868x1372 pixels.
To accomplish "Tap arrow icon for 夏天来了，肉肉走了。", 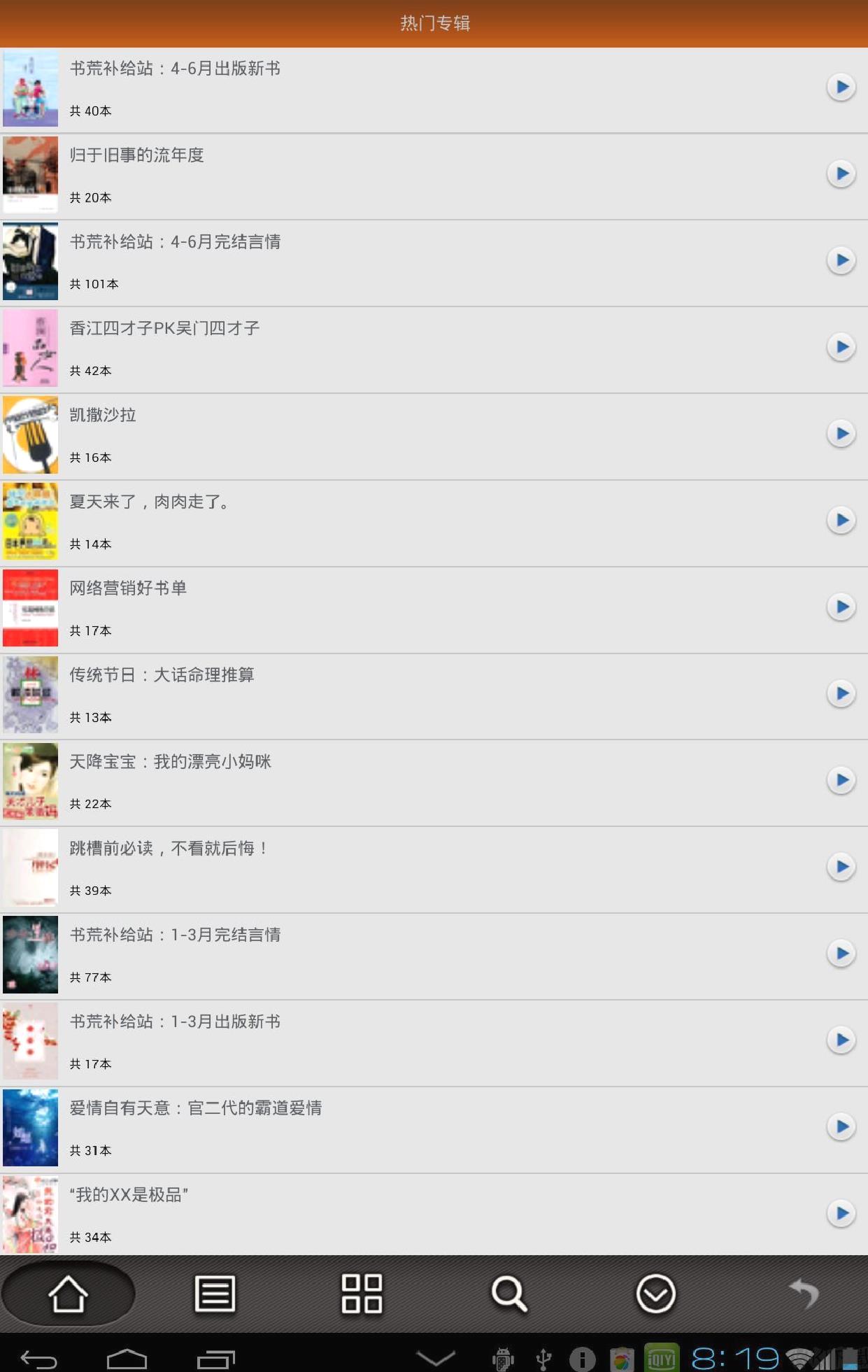I will click(x=841, y=521).
